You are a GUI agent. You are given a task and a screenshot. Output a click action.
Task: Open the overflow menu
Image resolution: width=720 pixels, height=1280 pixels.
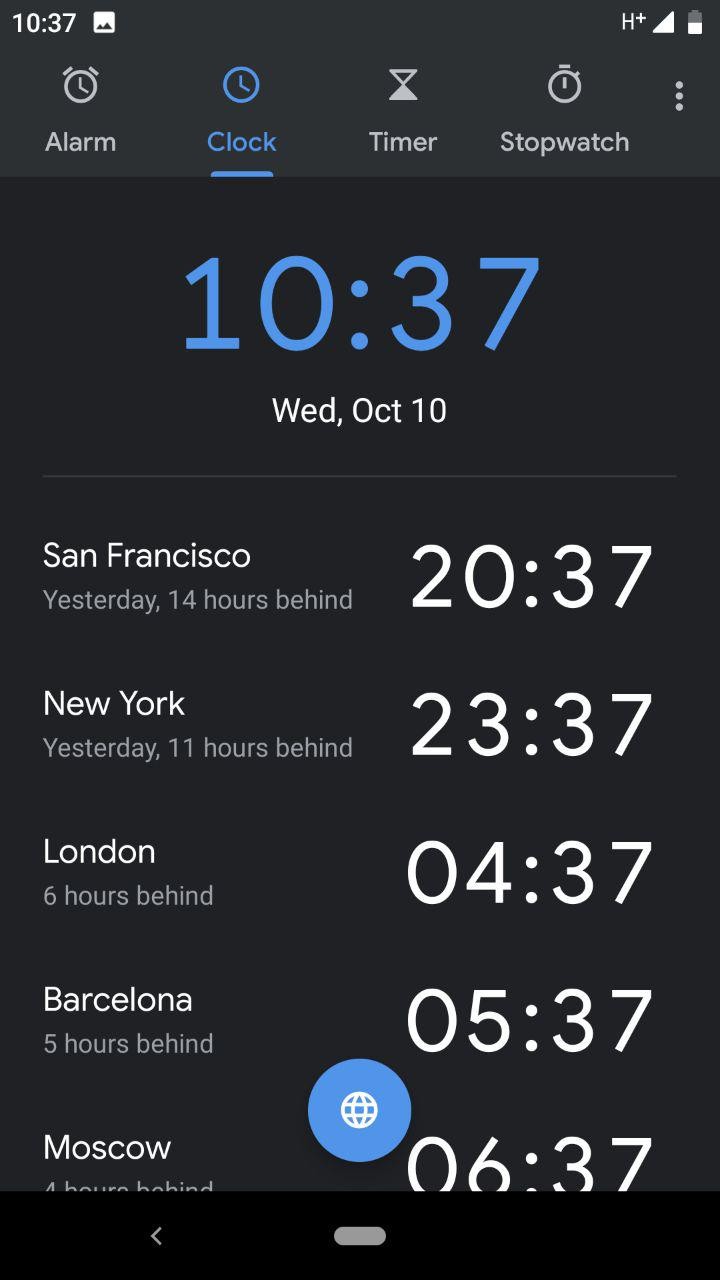(679, 96)
